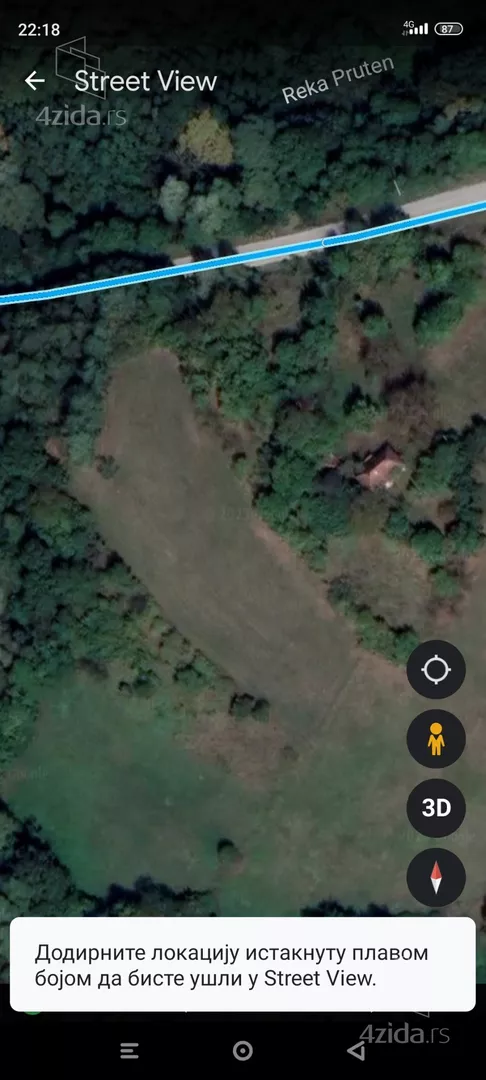Open recent apps from navigation bar

click(x=129, y=1050)
